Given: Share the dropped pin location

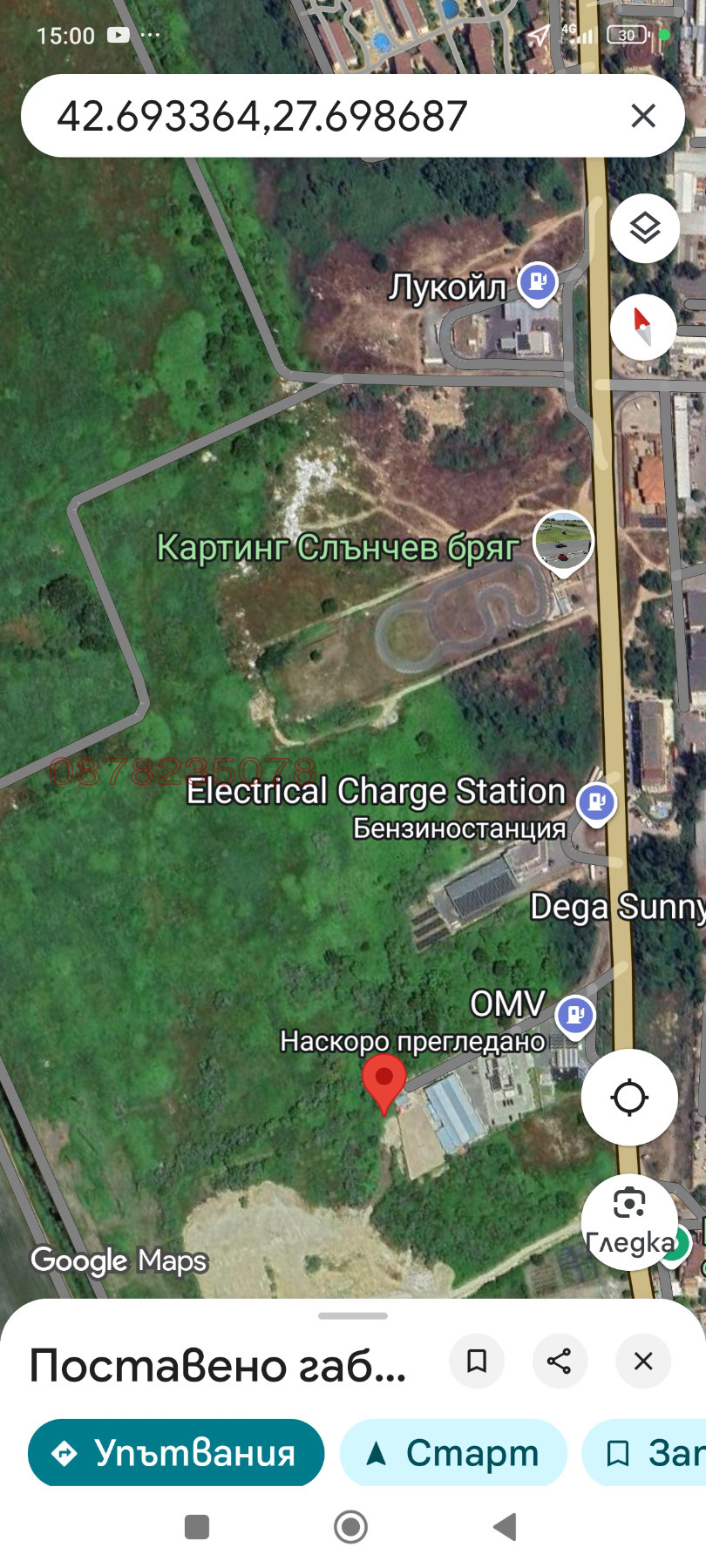Looking at the screenshot, I should pyautogui.click(x=560, y=1361).
